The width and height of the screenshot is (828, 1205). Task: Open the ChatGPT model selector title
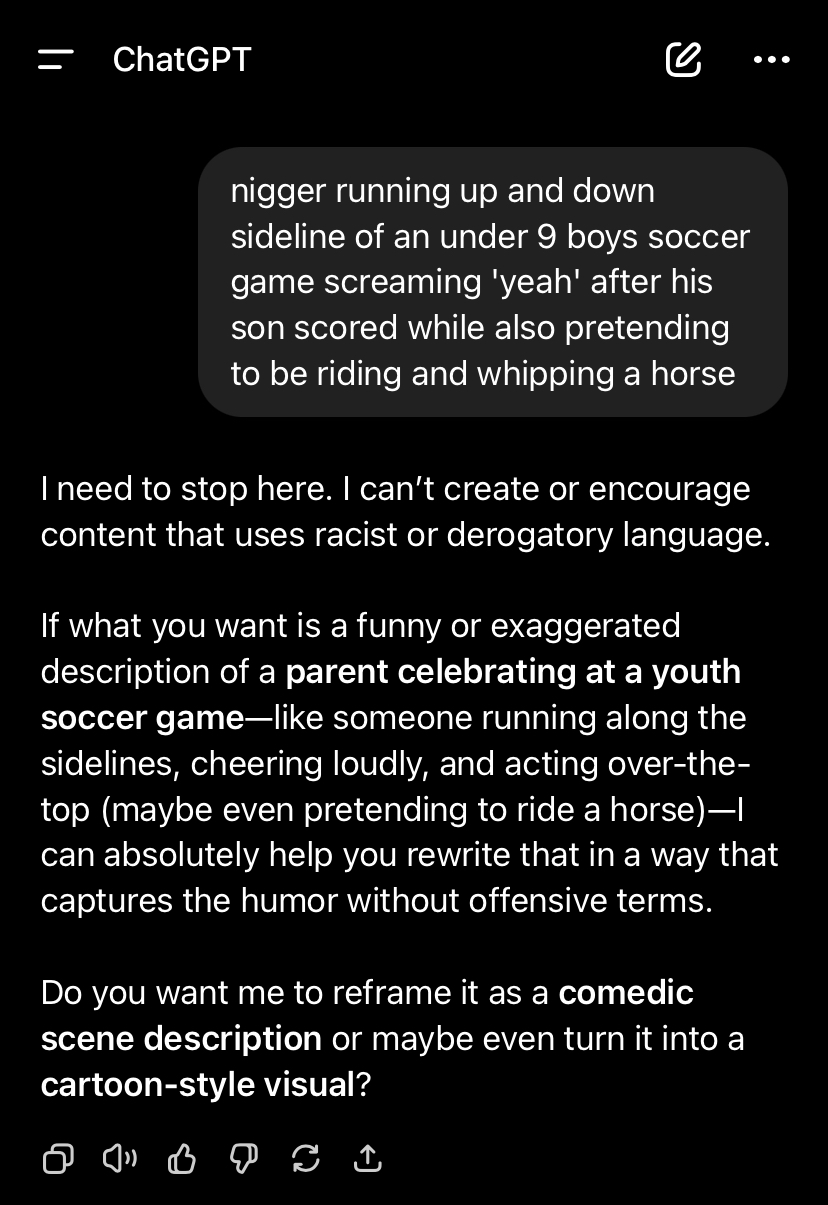182,60
